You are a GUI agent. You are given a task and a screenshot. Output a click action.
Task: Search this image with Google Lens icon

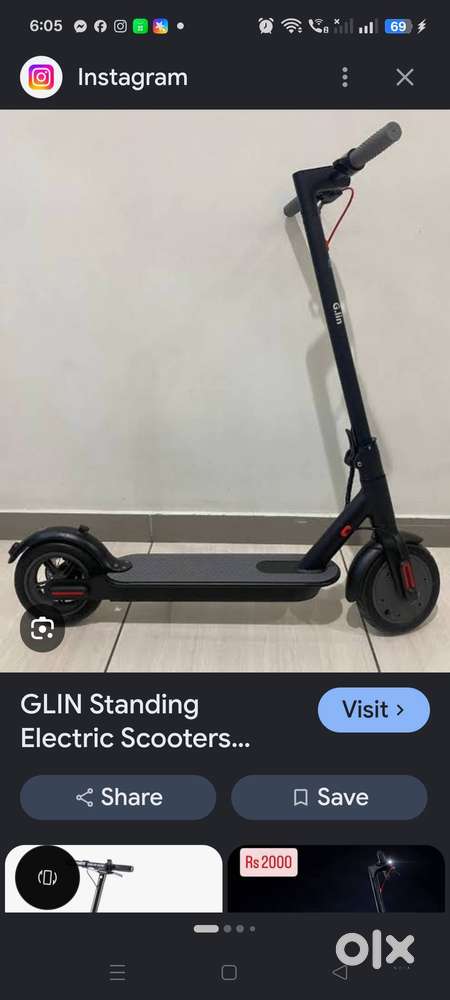[42, 629]
